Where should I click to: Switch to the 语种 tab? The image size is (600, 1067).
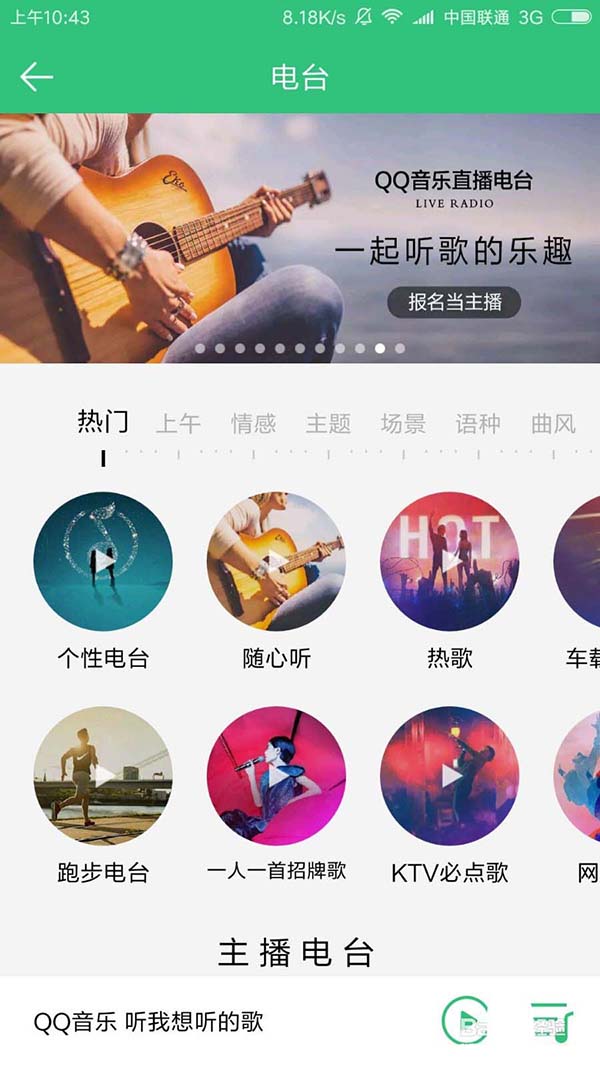point(478,423)
